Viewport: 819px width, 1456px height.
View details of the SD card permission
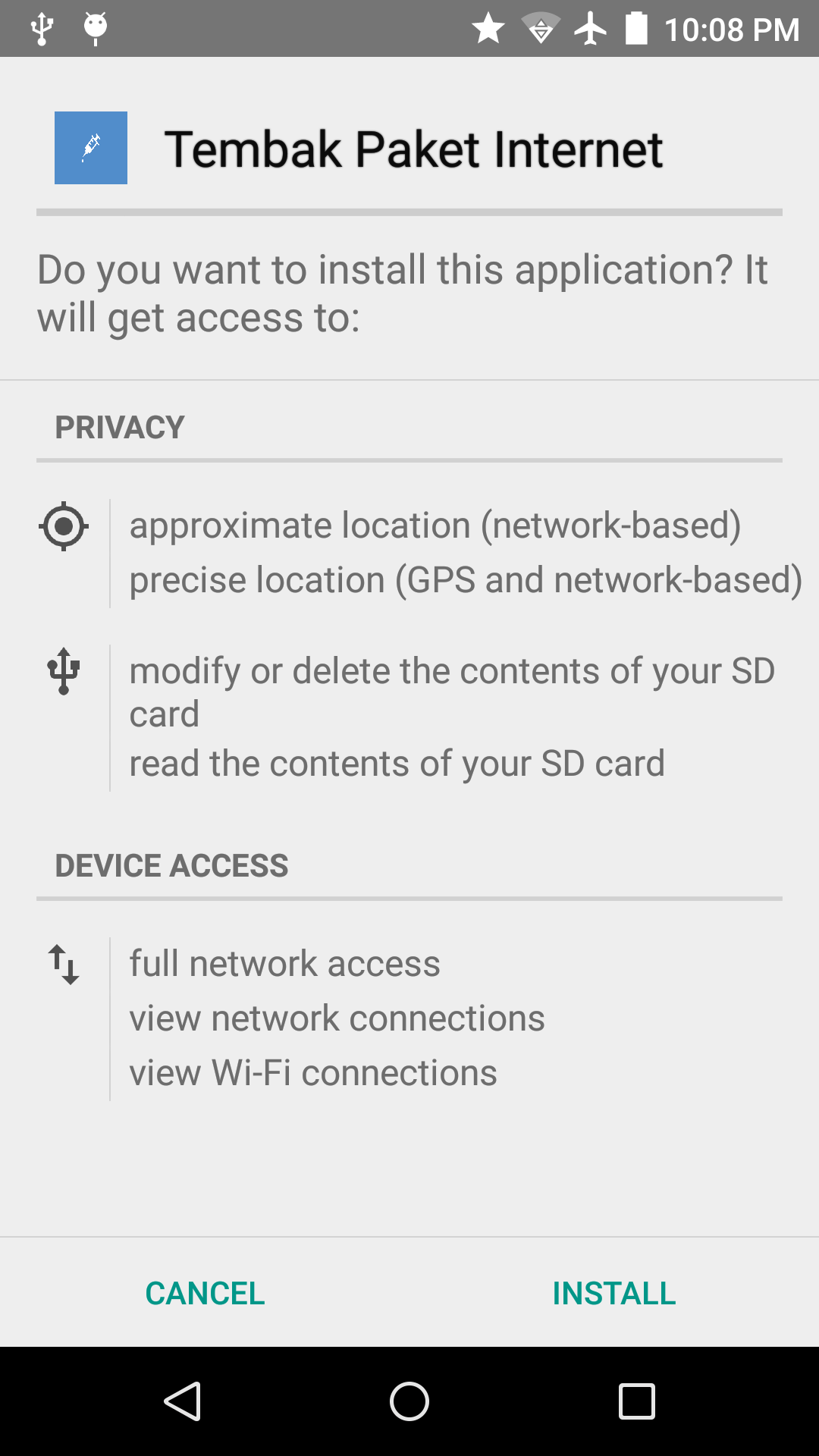click(451, 717)
